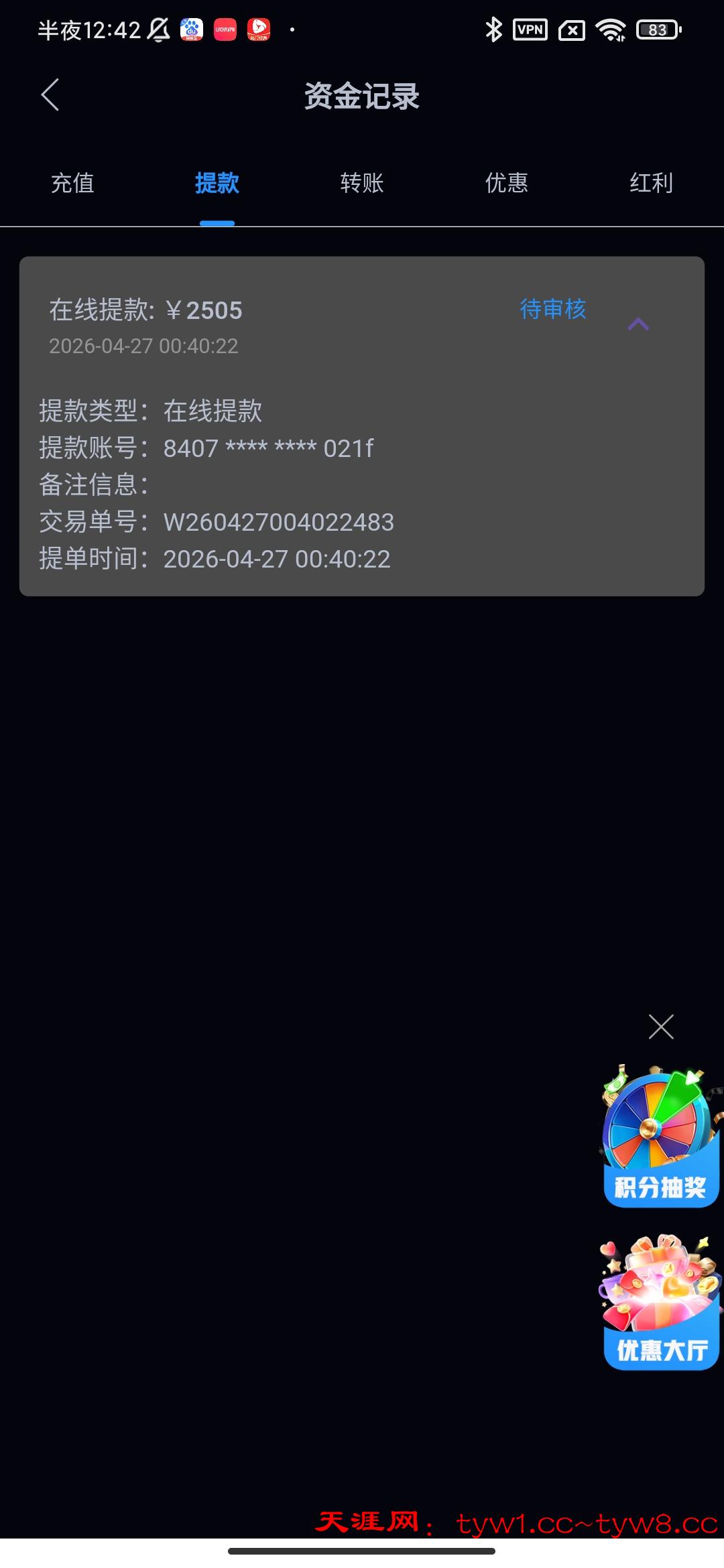724x1568 pixels.
Task: Tap the back arrow on 资金记录 header
Action: [x=50, y=96]
